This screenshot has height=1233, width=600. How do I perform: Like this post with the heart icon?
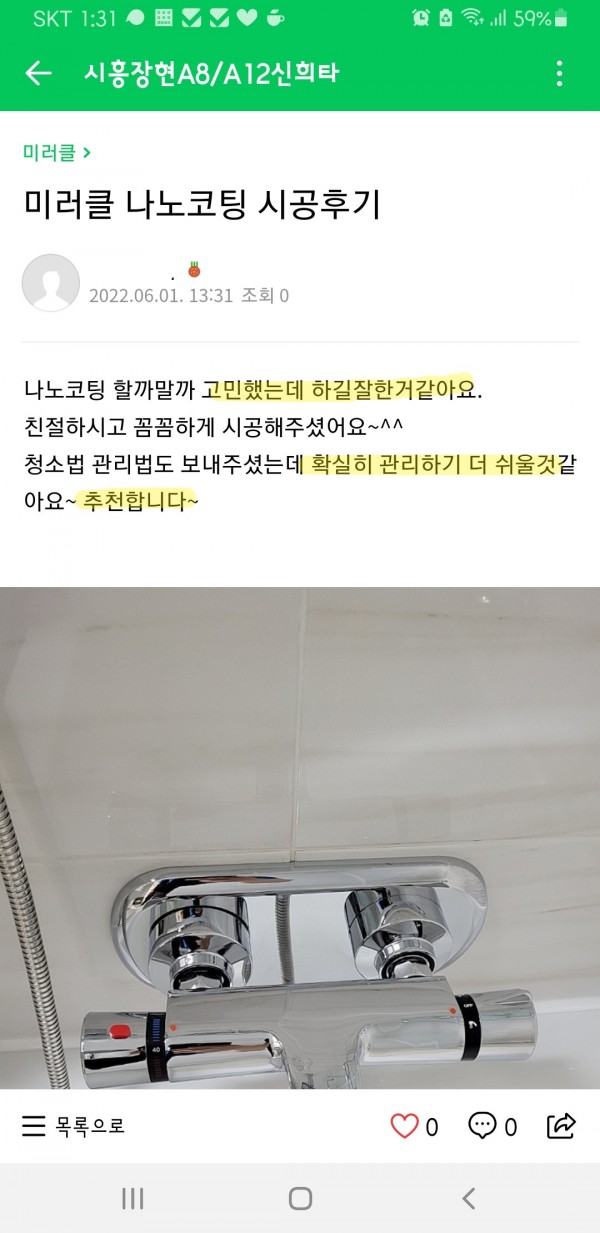click(x=404, y=1126)
